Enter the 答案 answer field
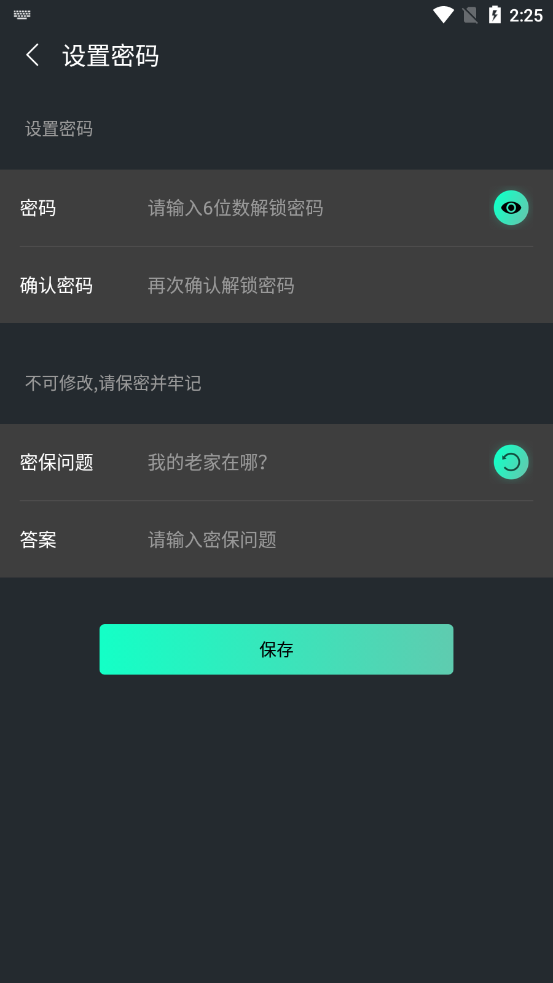Viewport: 553px width, 983px height. [339, 539]
